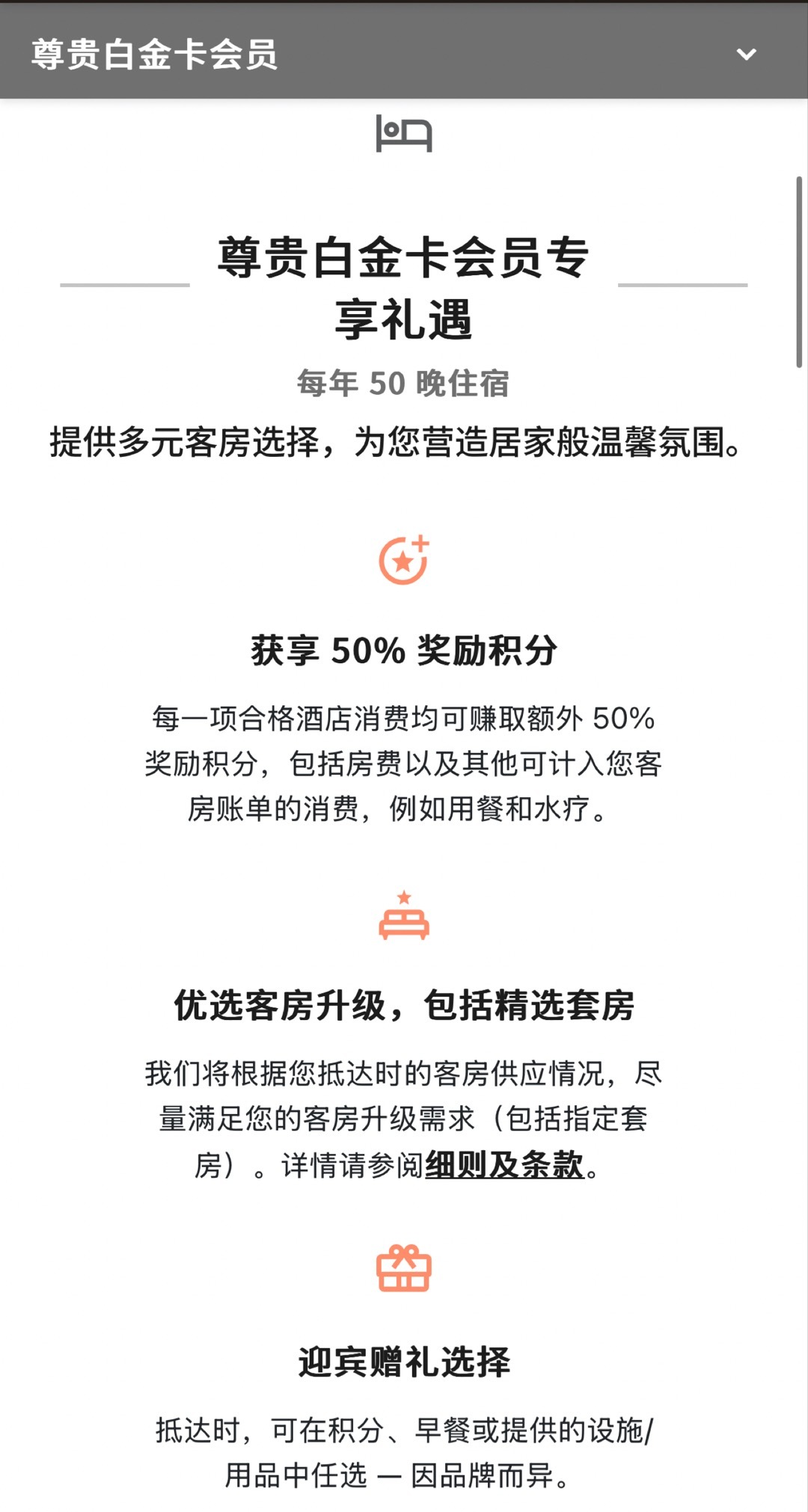808x1512 pixels.
Task: Expand the 尊贵白金卡会员 dropdown
Action: click(x=746, y=54)
